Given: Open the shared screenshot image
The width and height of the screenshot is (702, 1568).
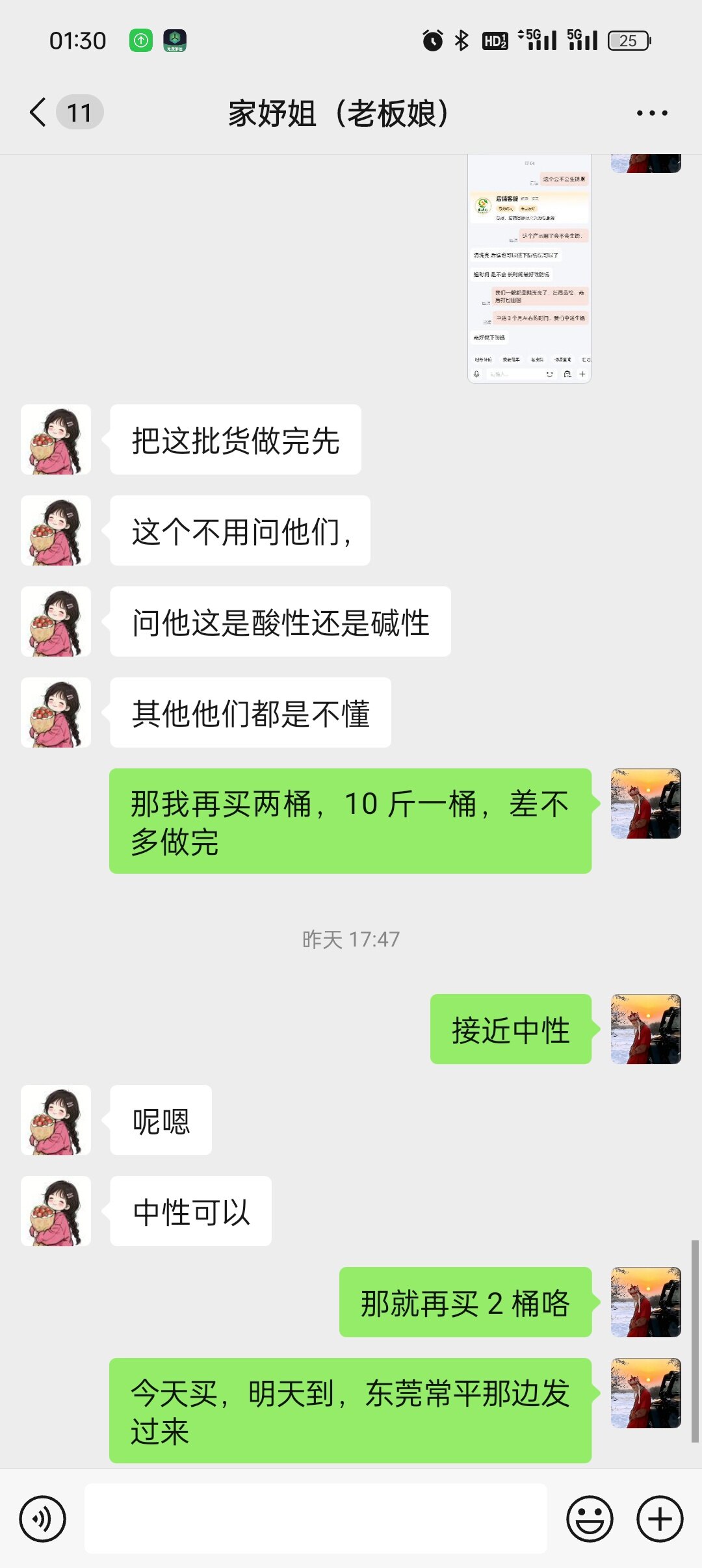Looking at the screenshot, I should 529,268.
